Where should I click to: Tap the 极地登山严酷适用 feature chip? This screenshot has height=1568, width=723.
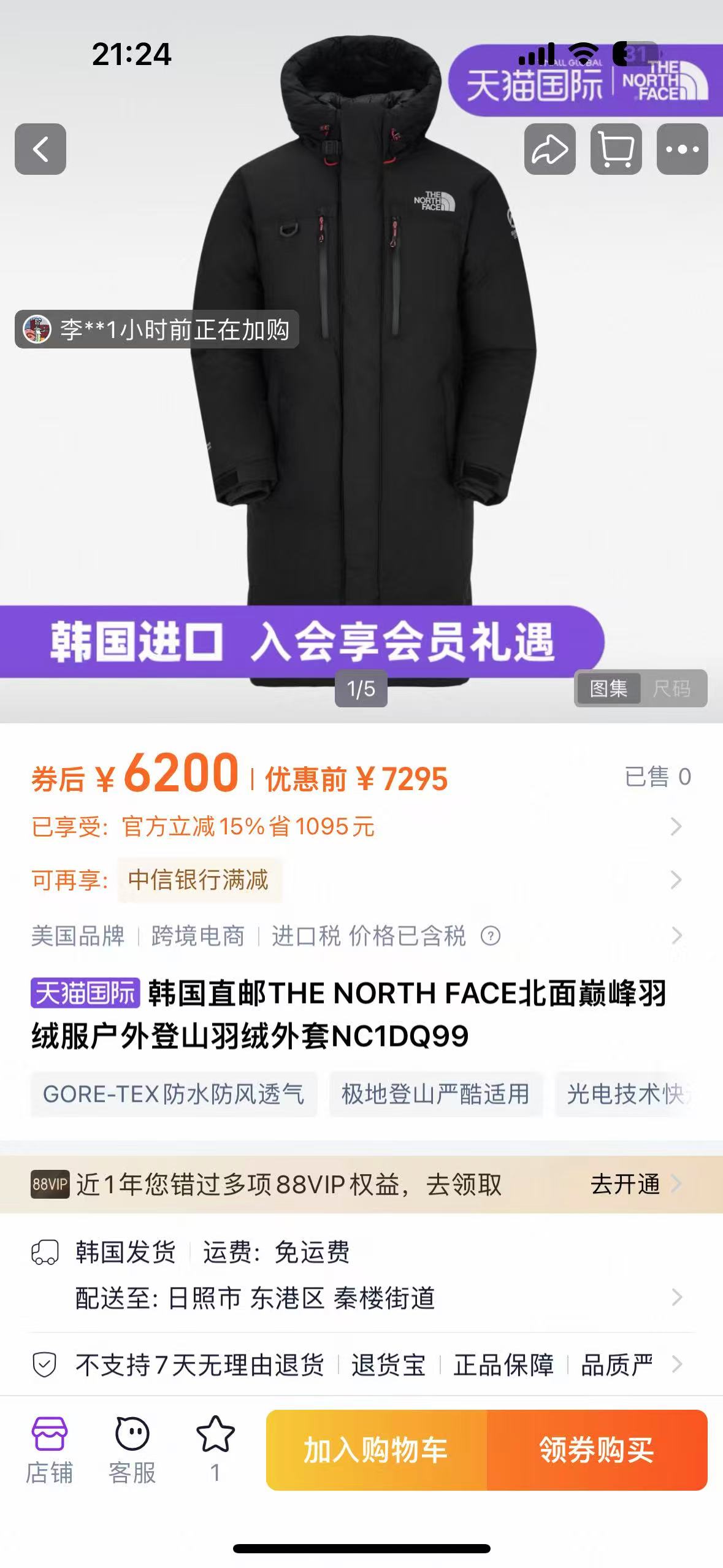point(435,1094)
